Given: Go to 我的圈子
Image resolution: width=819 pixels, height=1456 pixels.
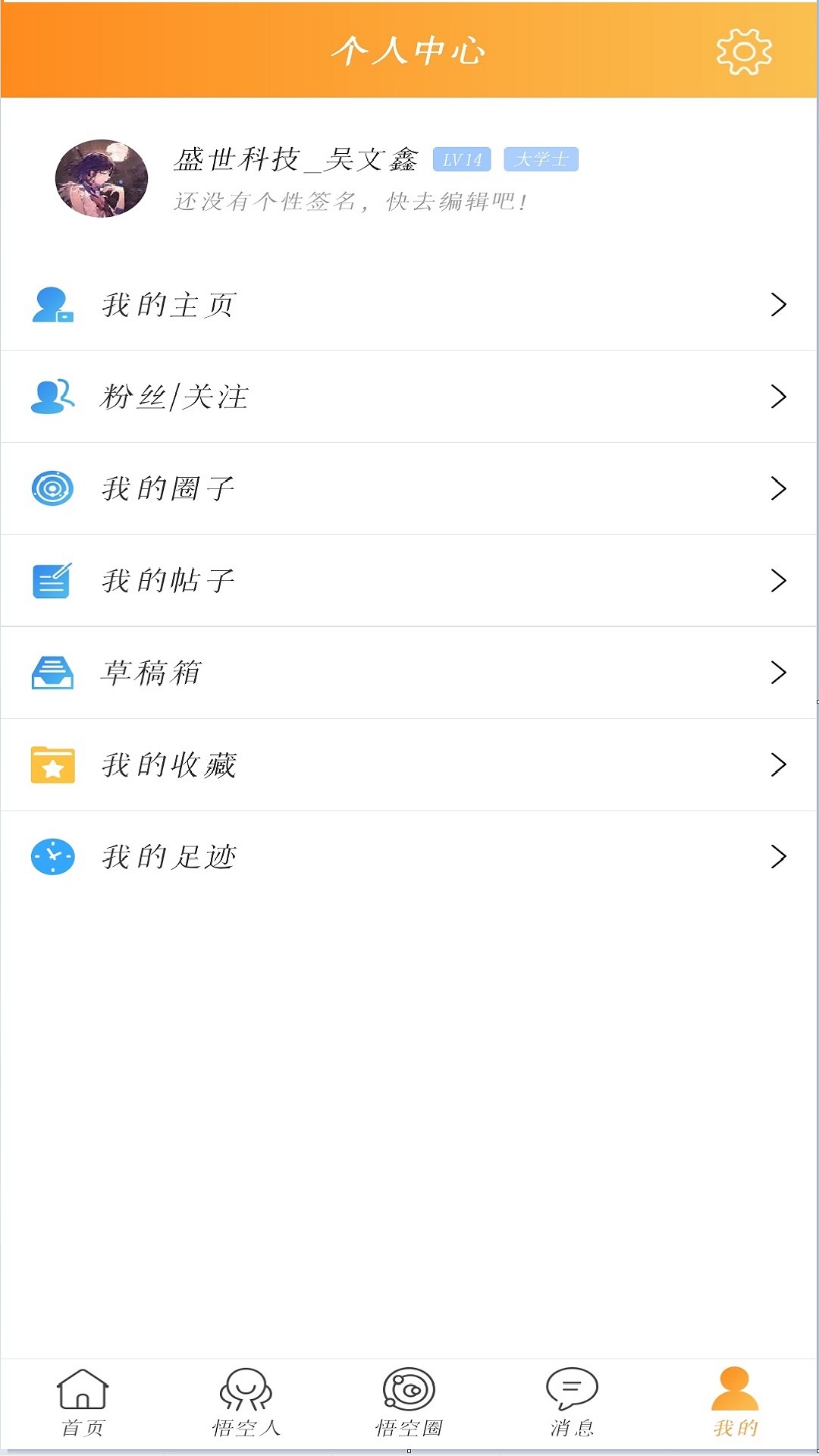Looking at the screenshot, I should click(409, 488).
